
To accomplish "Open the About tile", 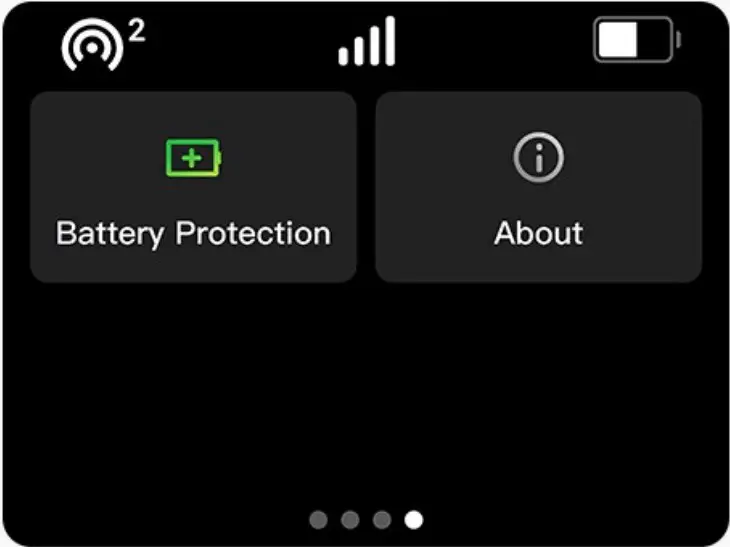I will pyautogui.click(x=538, y=187).
